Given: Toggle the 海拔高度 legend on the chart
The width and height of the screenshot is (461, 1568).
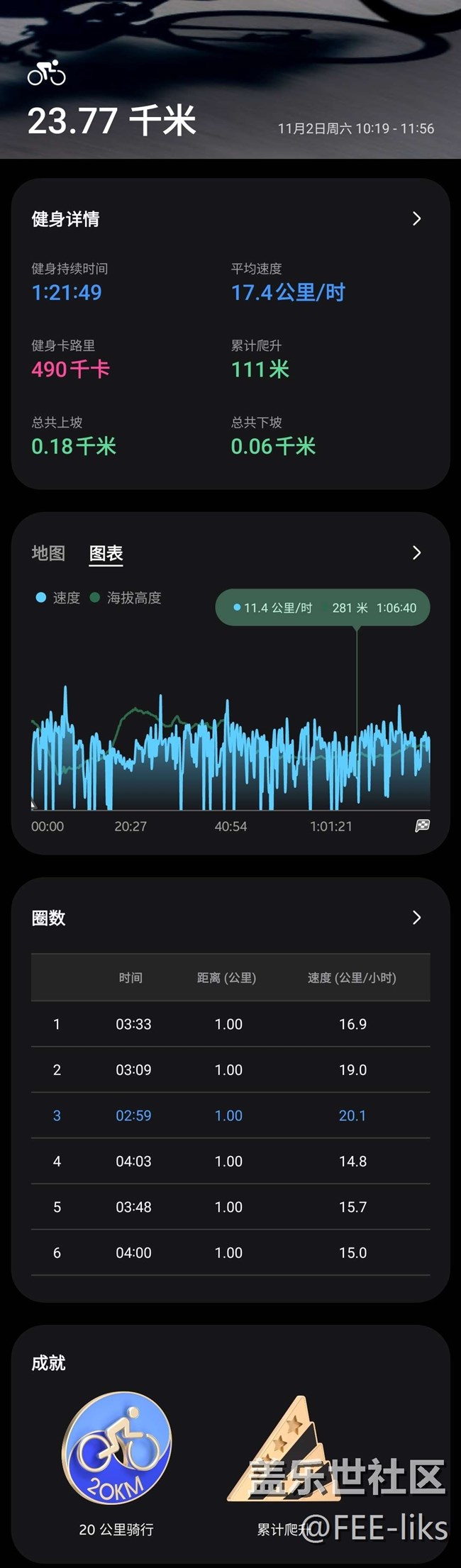Looking at the screenshot, I should (x=126, y=598).
